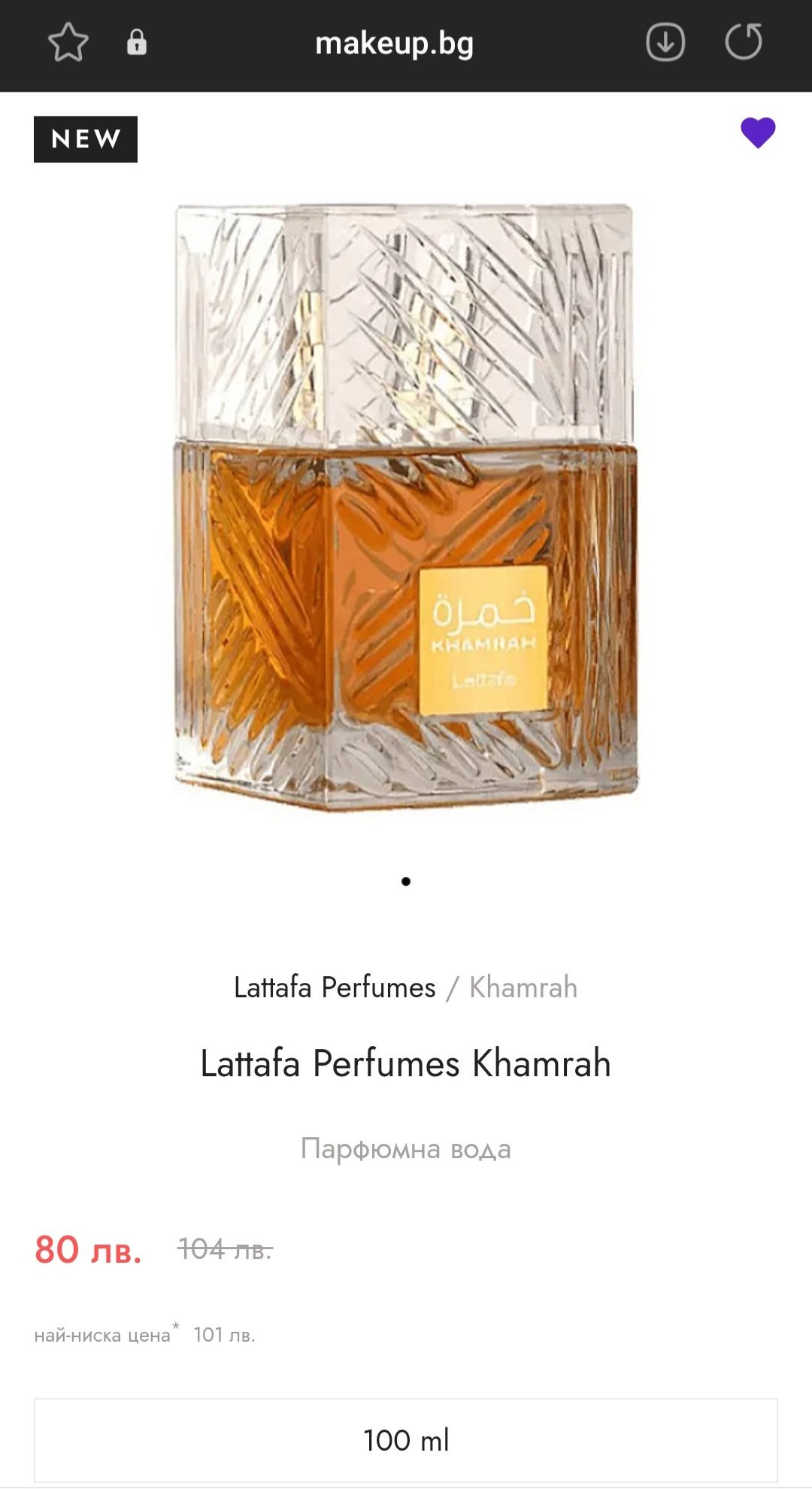Viewport: 812px width, 1489px height.
Task: Bookmark this page with the star icon
Action: (68, 42)
